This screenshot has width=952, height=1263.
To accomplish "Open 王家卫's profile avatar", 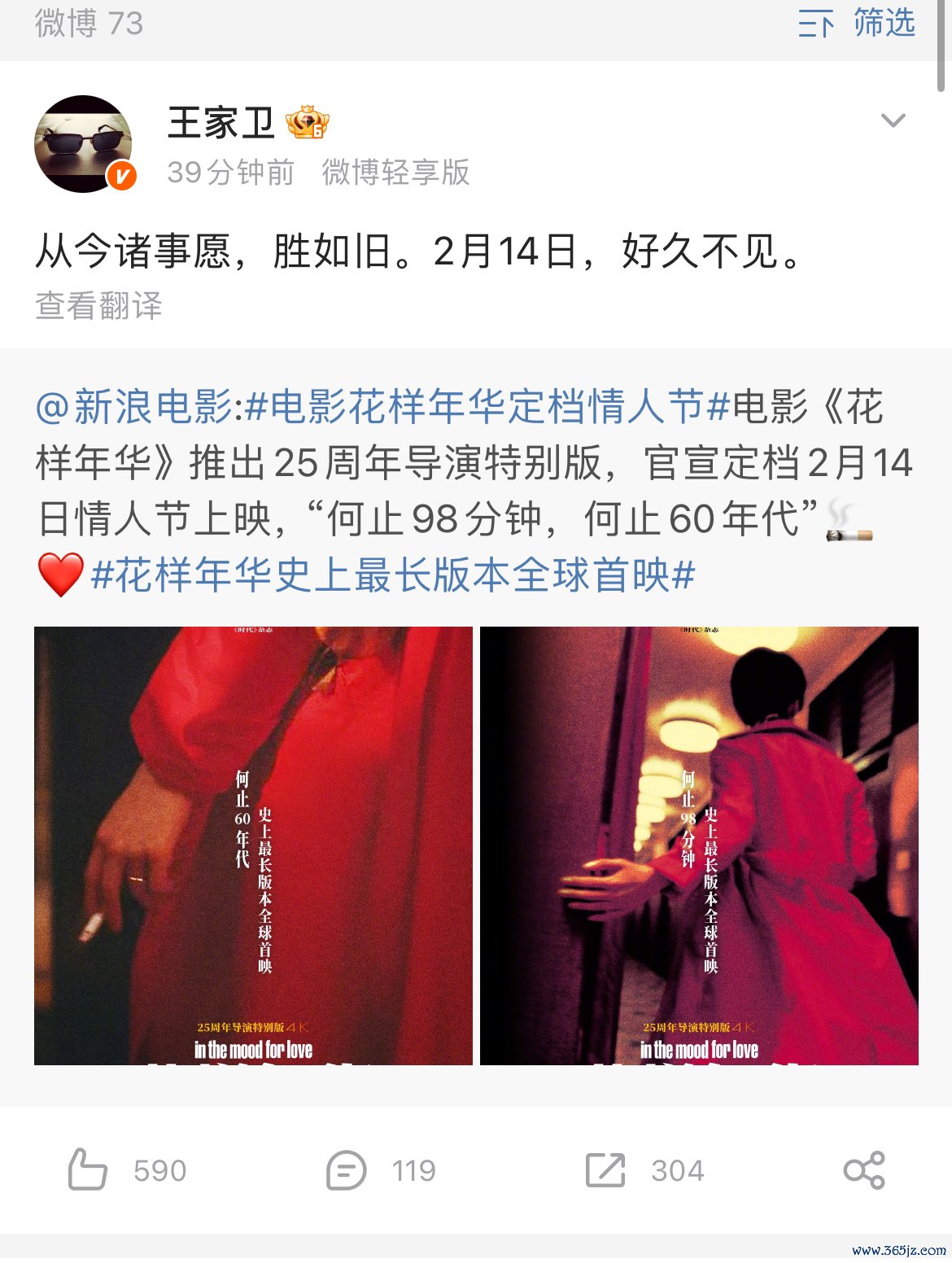I will pyautogui.click(x=84, y=143).
